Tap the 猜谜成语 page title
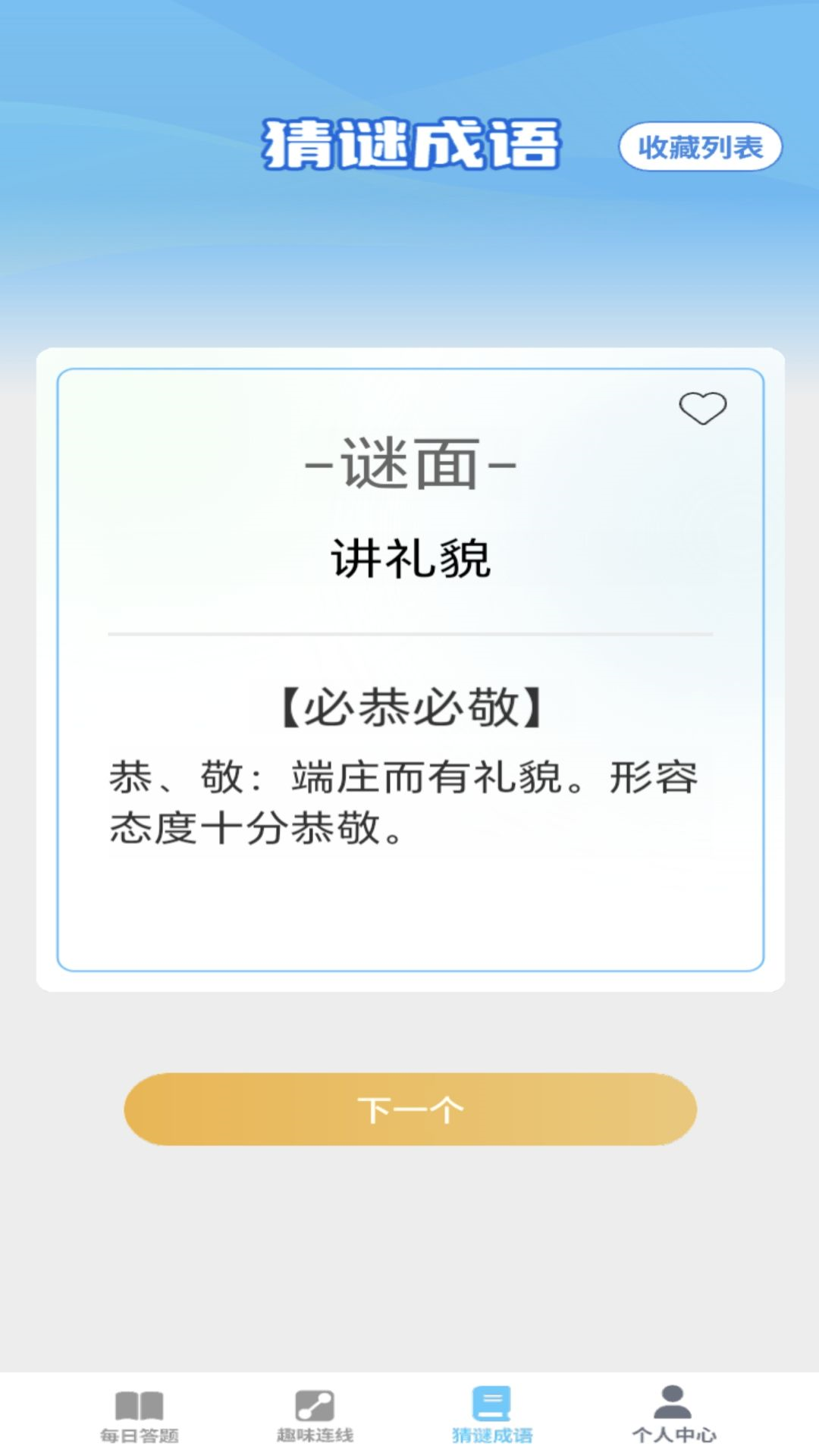The width and height of the screenshot is (819, 1456). coord(409,143)
